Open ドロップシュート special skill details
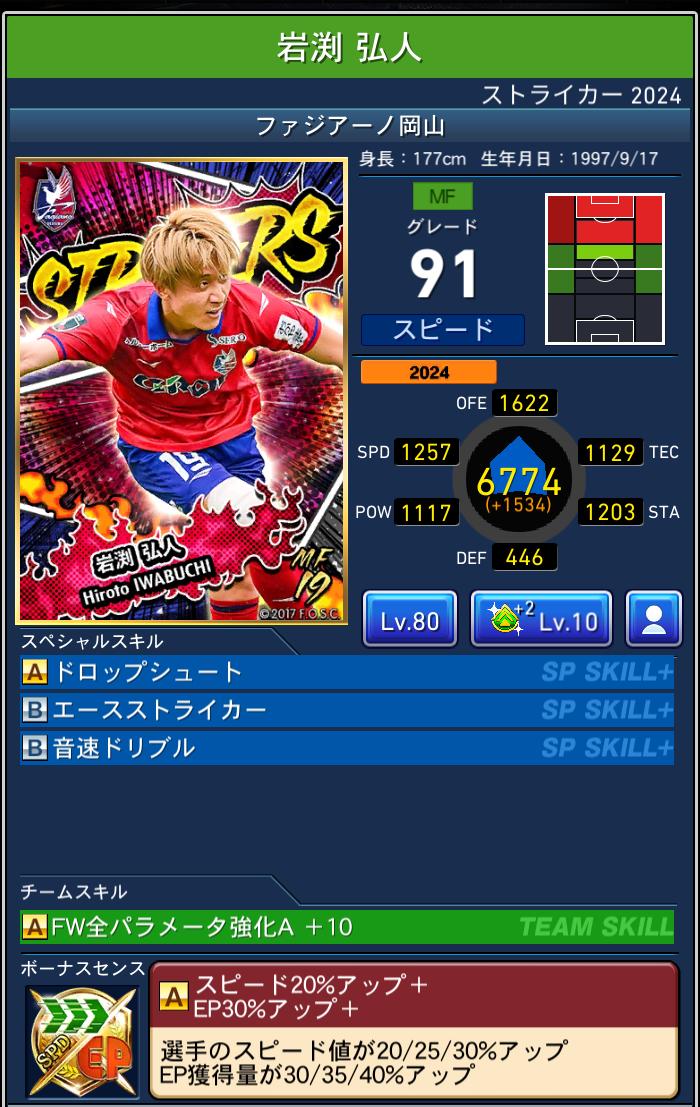 tap(346, 672)
